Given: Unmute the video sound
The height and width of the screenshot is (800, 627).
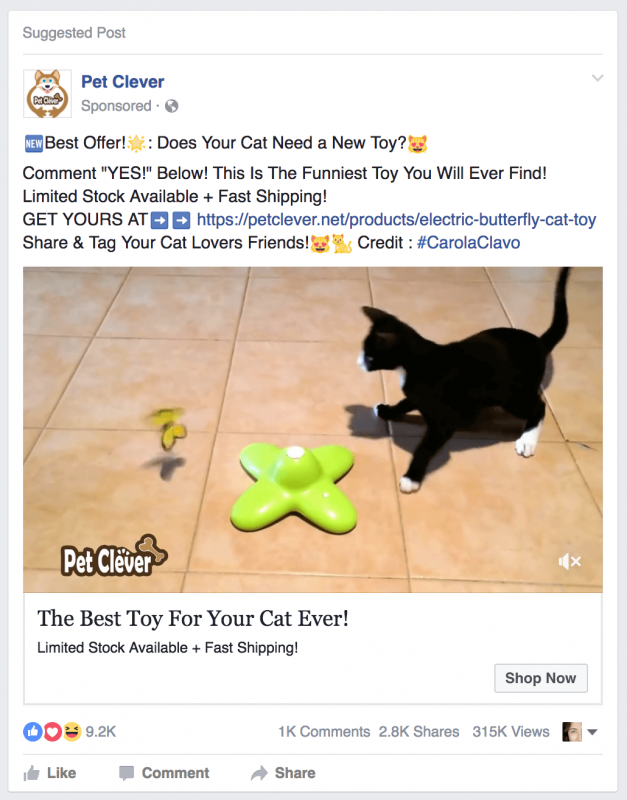Looking at the screenshot, I should 569,561.
